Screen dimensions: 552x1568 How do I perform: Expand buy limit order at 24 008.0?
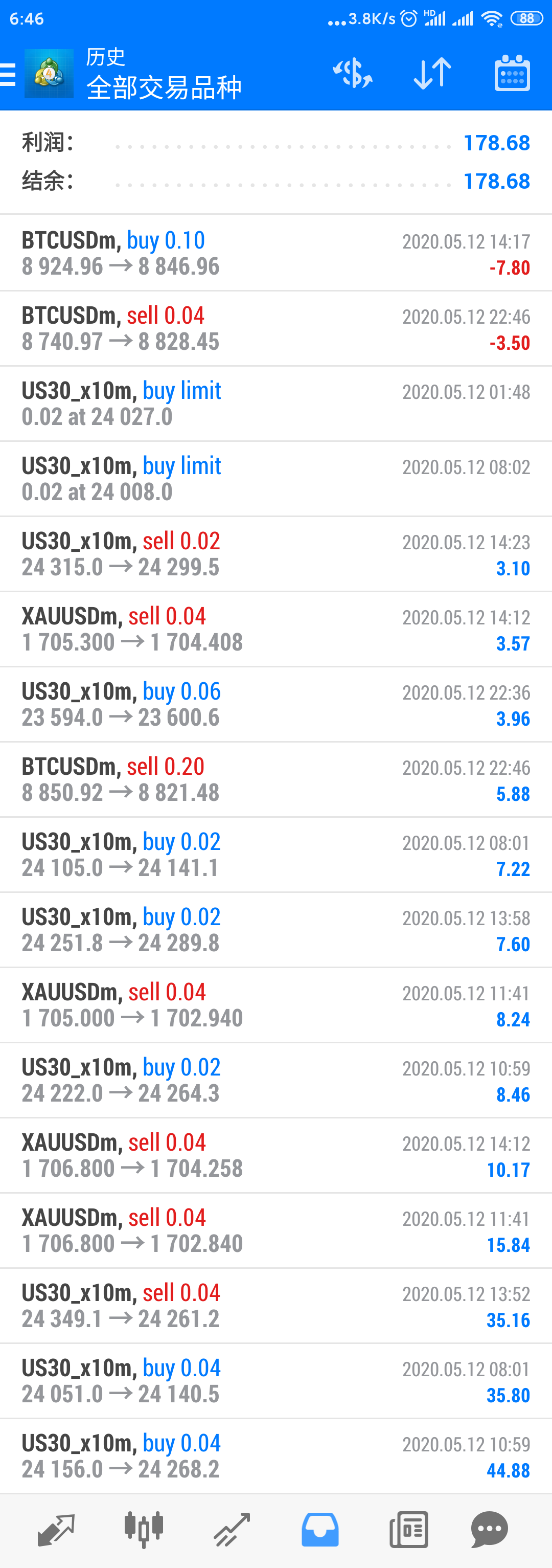coord(275,479)
